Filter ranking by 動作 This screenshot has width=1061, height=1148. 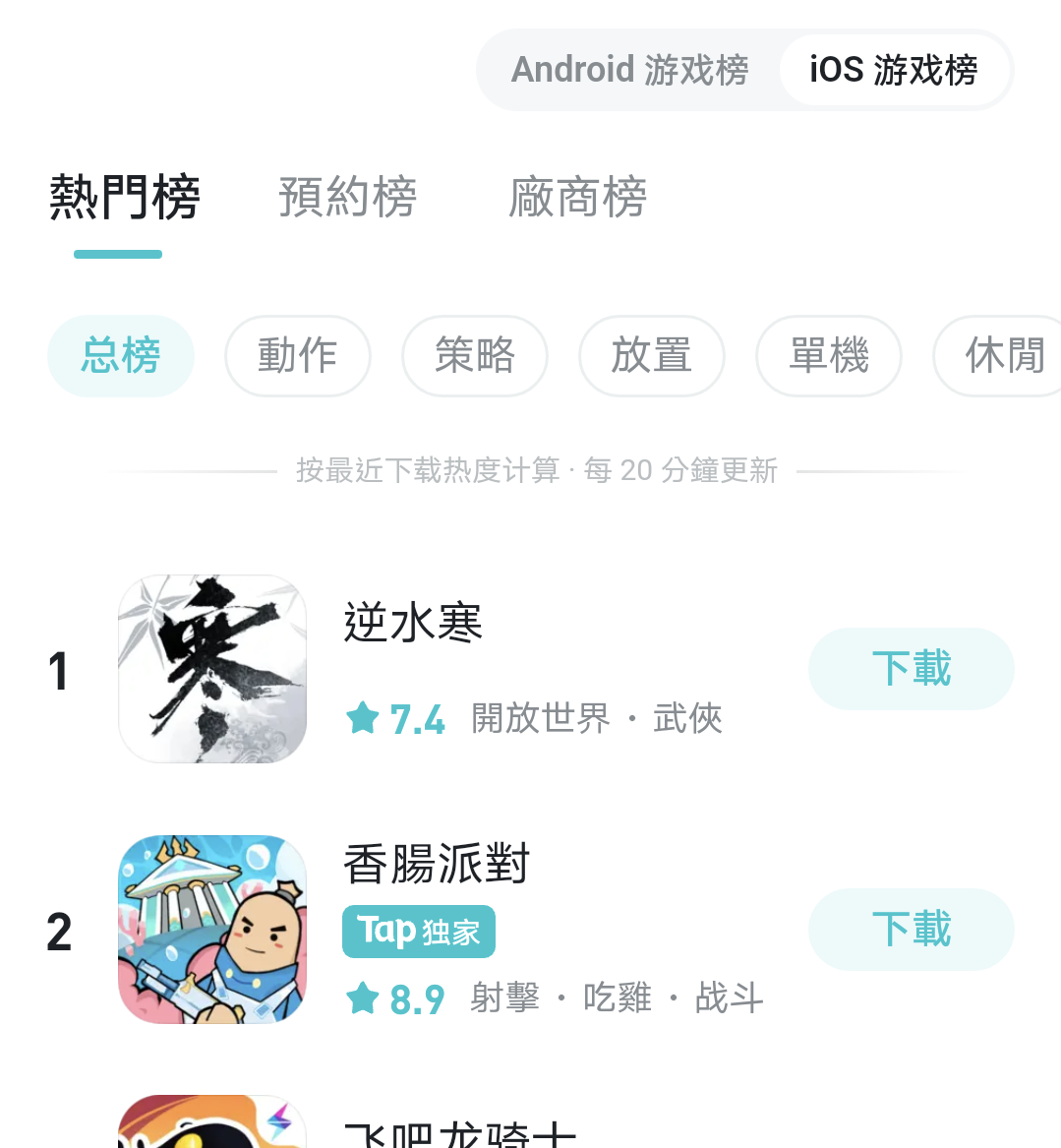(298, 356)
